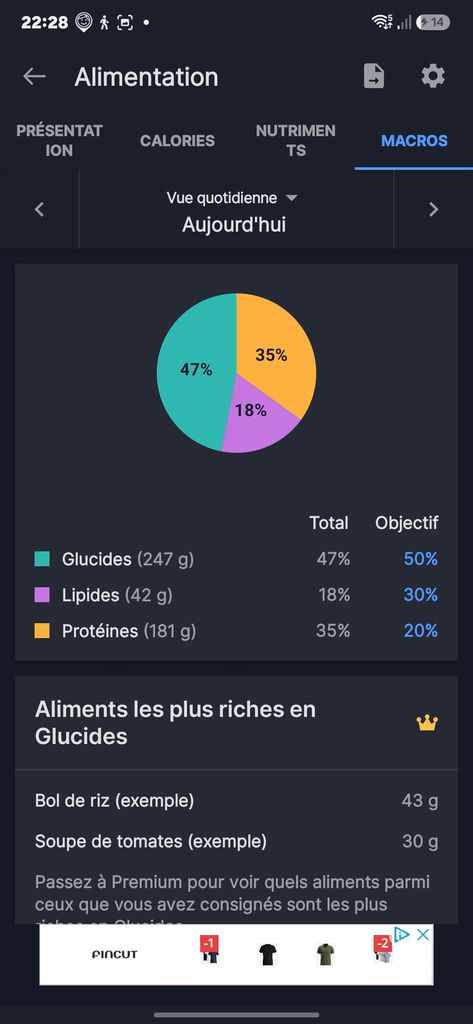Open the Vue quotidienne dropdown
The width and height of the screenshot is (473, 1024).
tap(232, 198)
